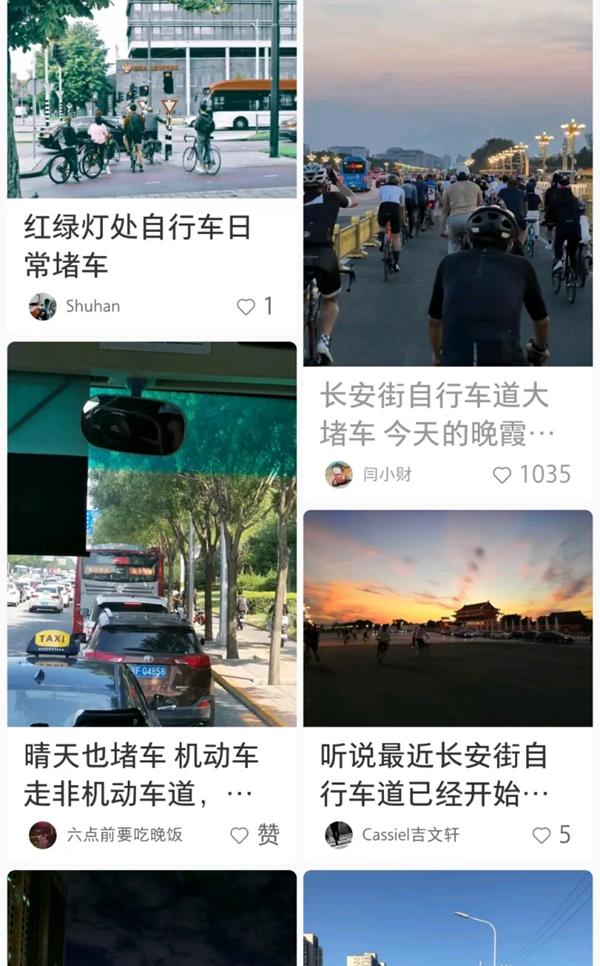Open Cassiel吉文轩's profile
The image size is (600, 966).
[x=339, y=835]
